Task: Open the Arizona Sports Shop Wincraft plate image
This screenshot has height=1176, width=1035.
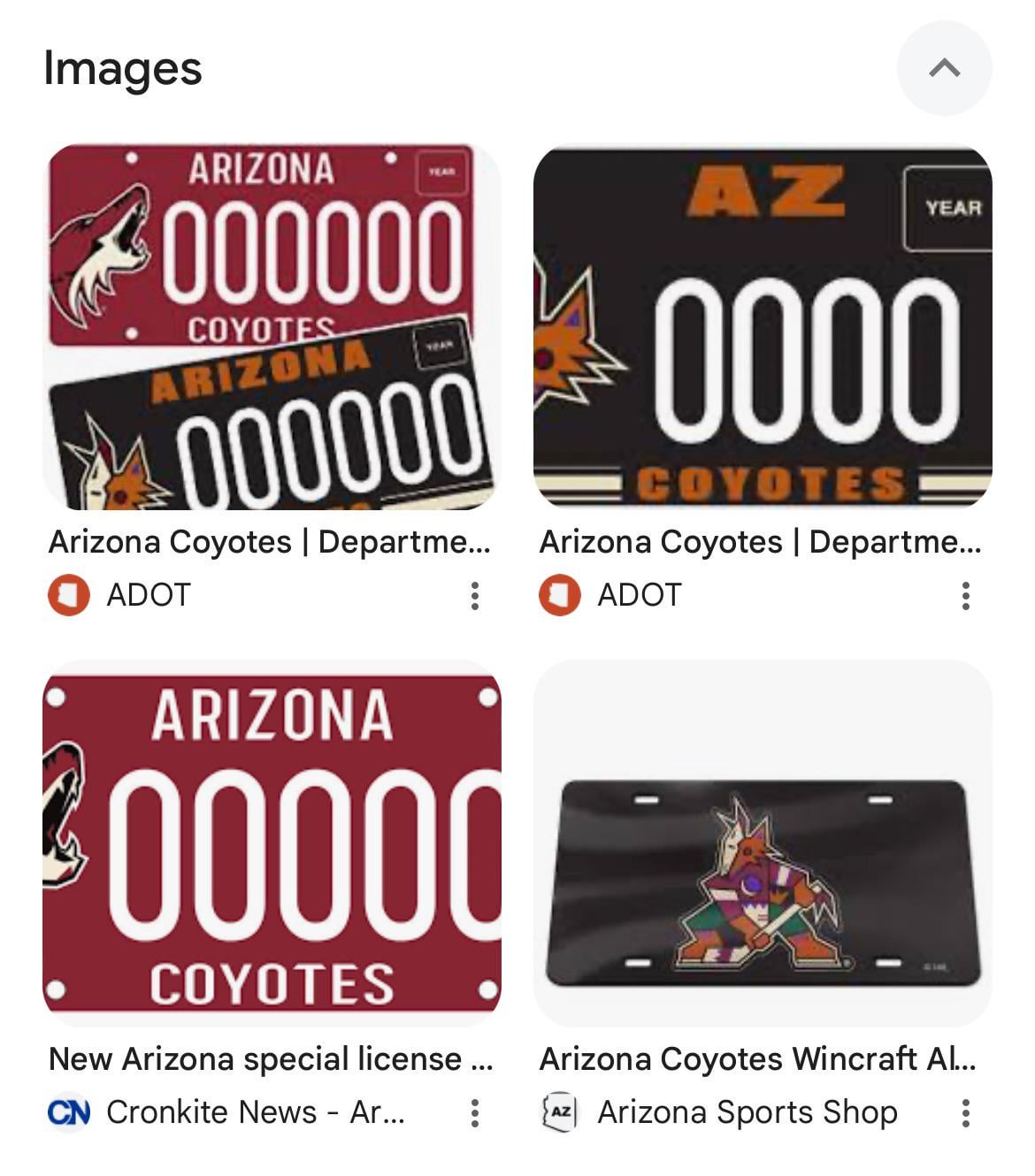Action: tap(763, 843)
